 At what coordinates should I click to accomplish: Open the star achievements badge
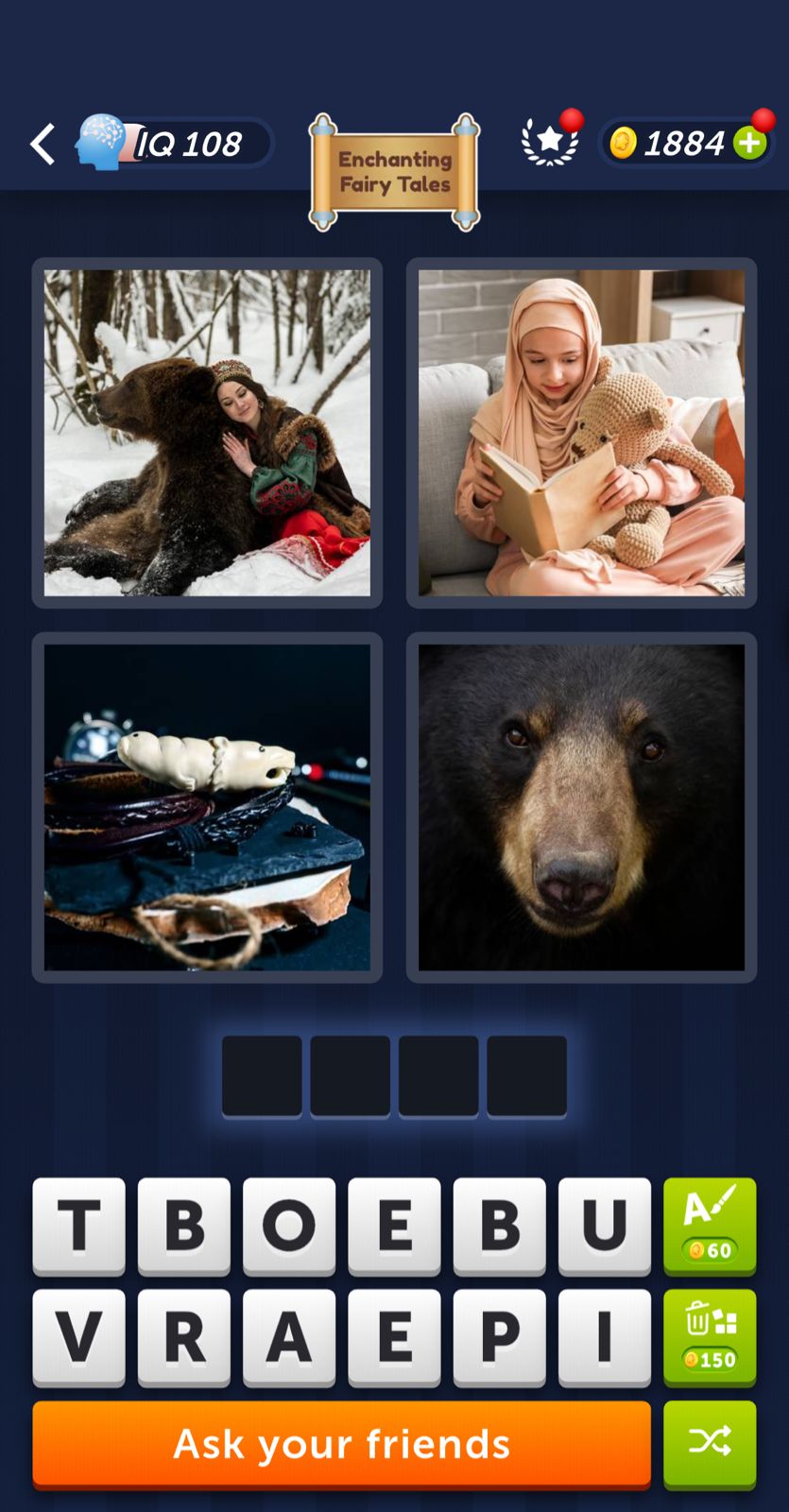[x=550, y=142]
